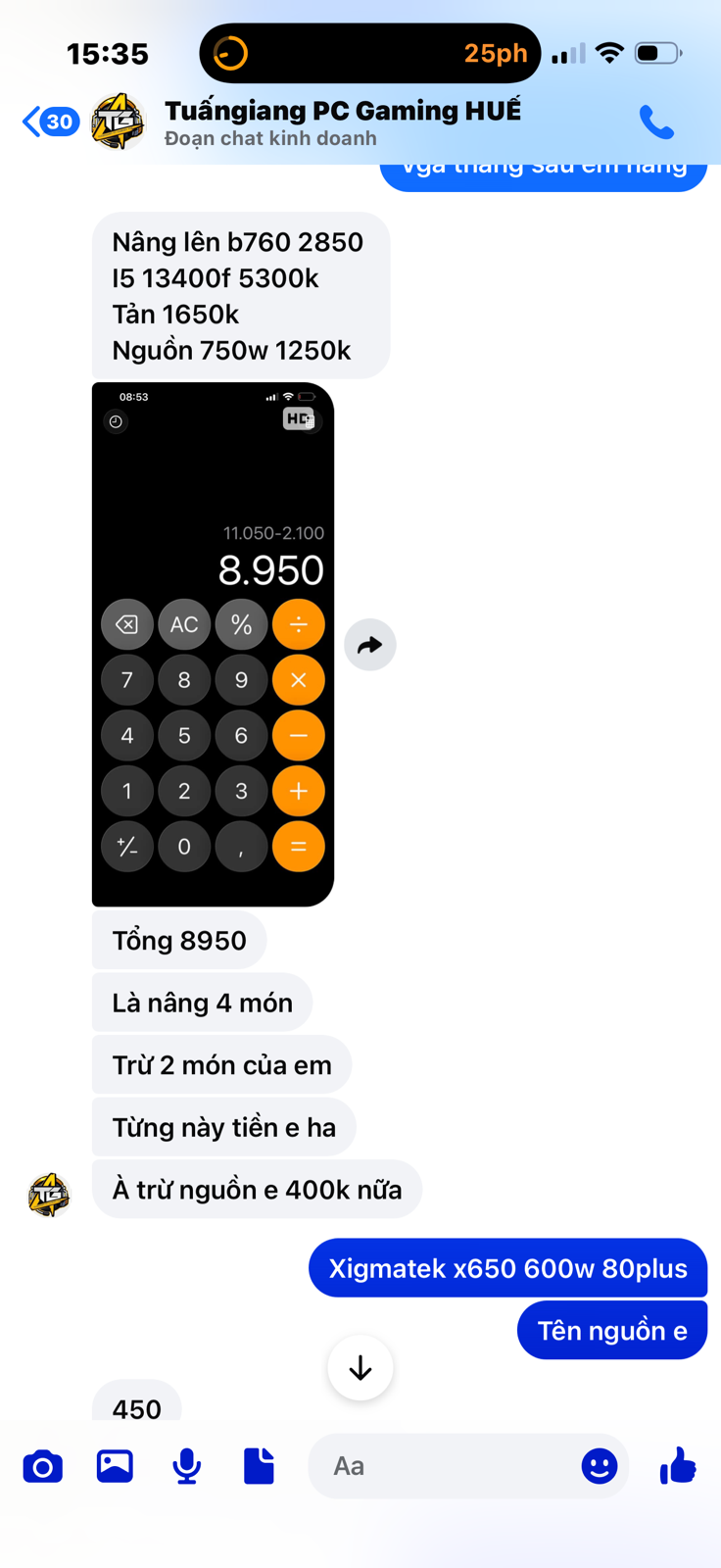Attach a file to the chat
This screenshot has height=1568, width=721.
click(259, 1466)
